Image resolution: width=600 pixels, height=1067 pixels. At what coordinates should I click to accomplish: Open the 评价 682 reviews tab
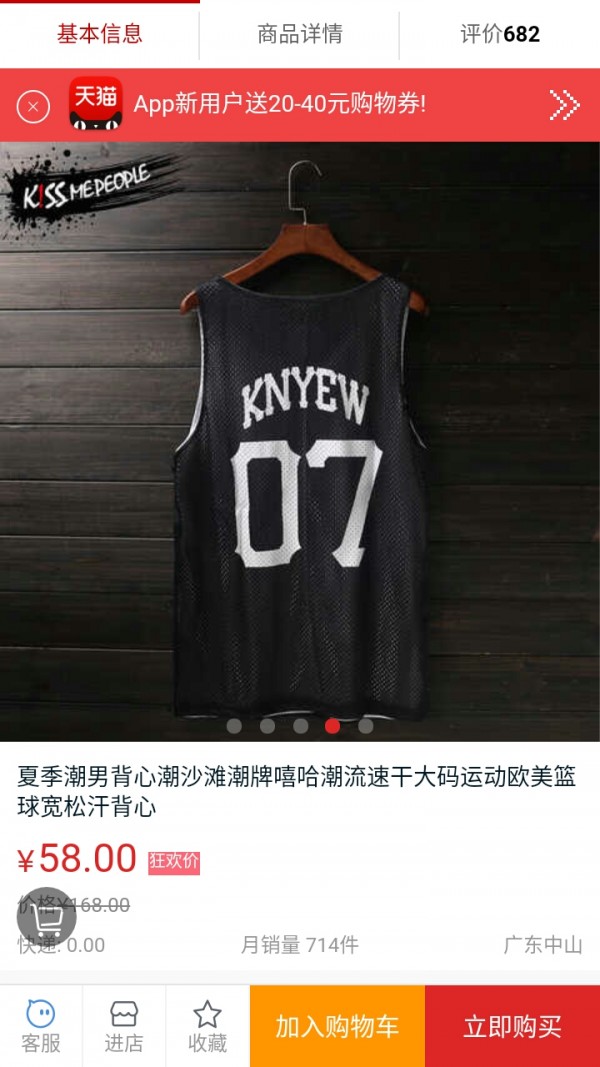(x=499, y=34)
